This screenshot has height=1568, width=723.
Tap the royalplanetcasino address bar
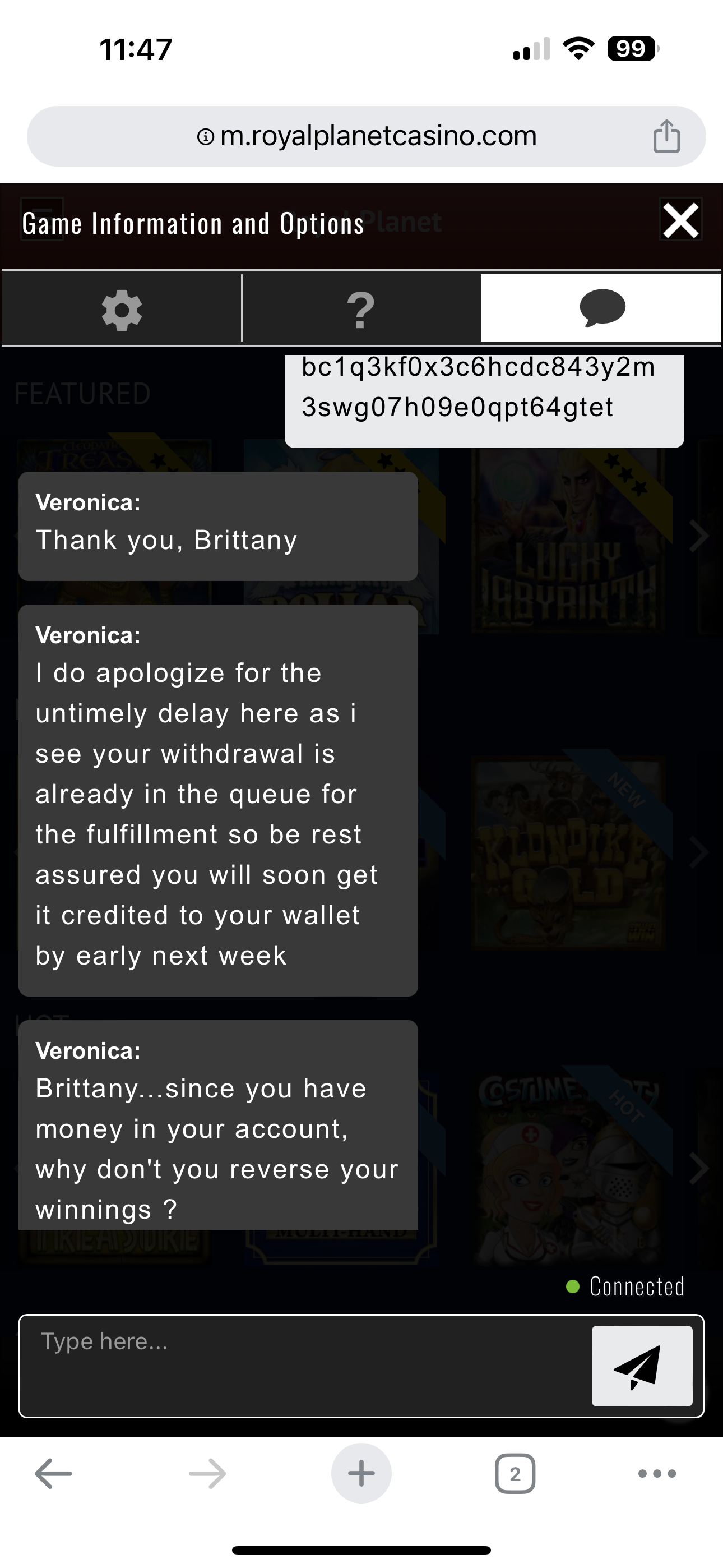(365, 136)
